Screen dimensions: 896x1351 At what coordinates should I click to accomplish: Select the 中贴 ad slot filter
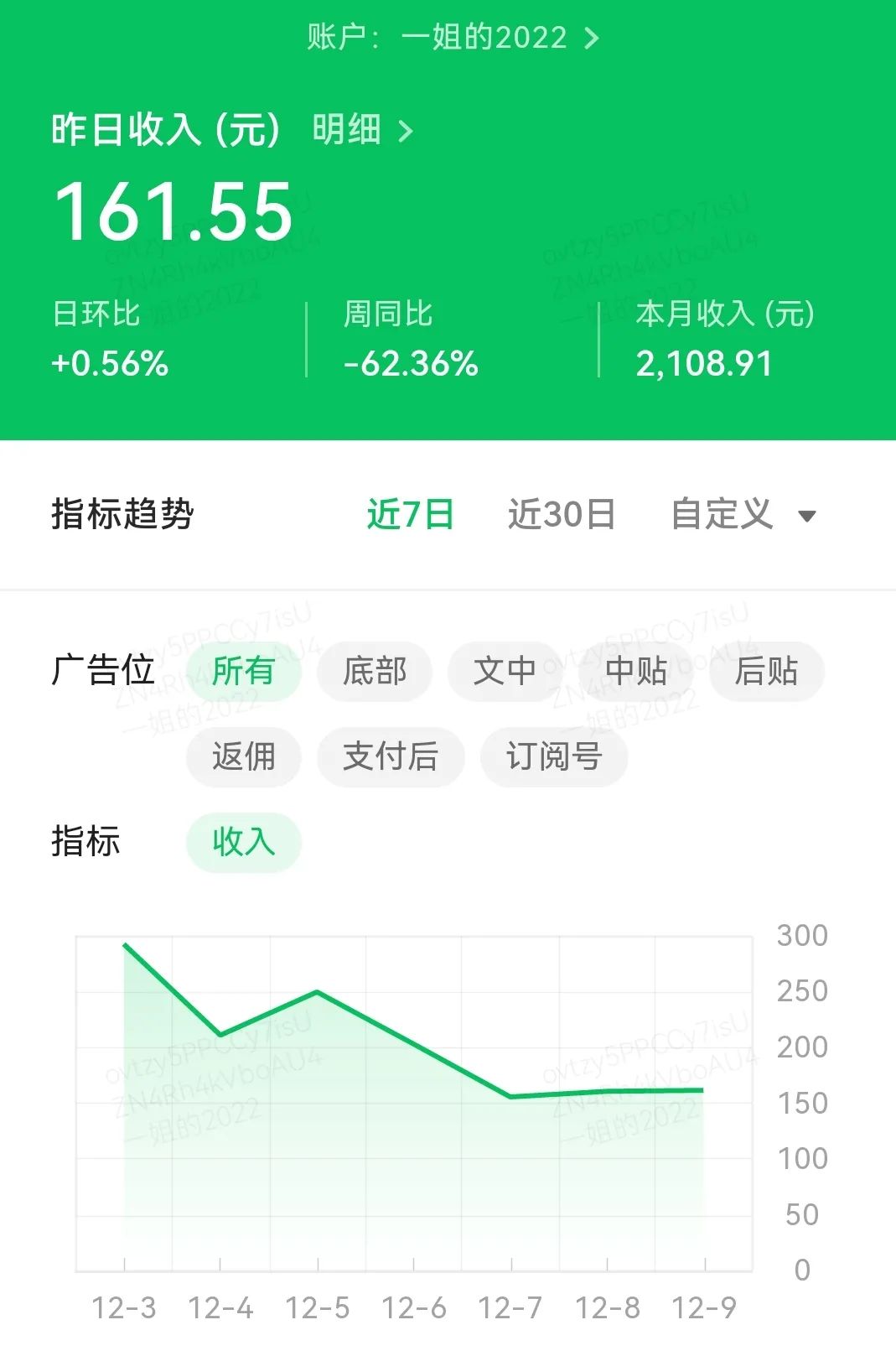click(634, 671)
